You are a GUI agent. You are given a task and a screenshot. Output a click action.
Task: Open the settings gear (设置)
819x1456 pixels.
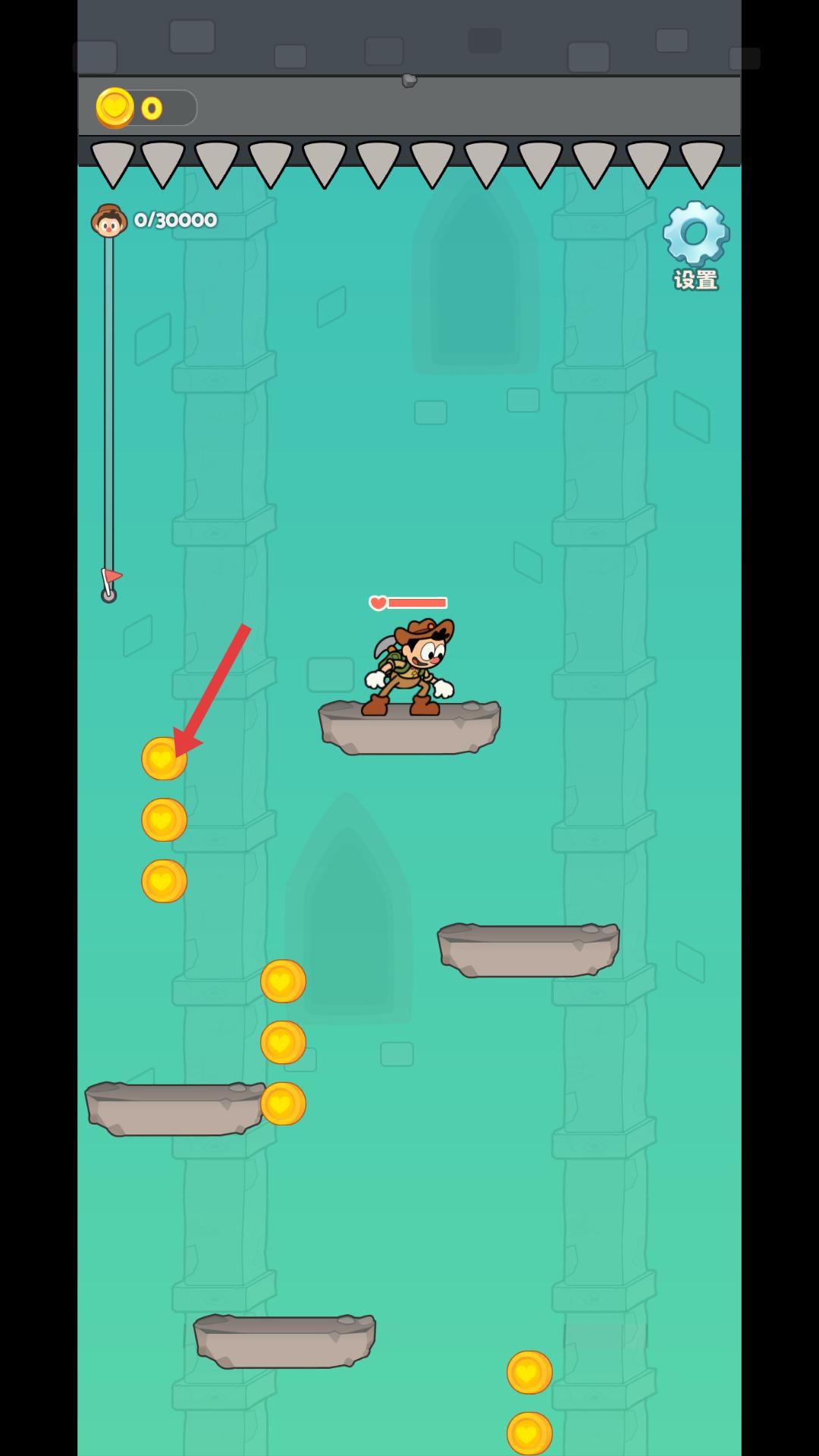[695, 235]
